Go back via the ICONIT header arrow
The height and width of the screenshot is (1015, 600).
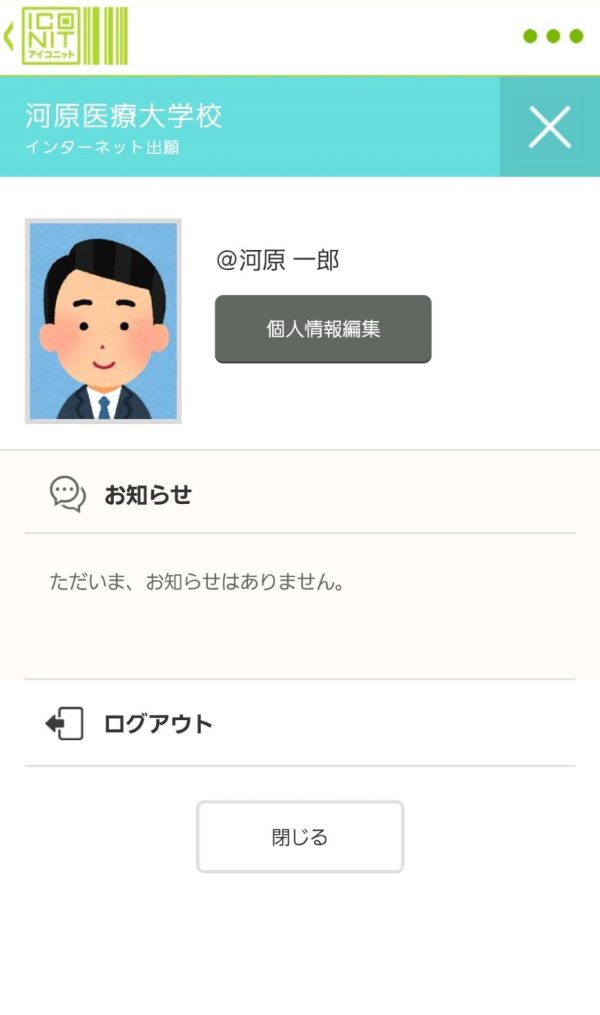(10, 37)
